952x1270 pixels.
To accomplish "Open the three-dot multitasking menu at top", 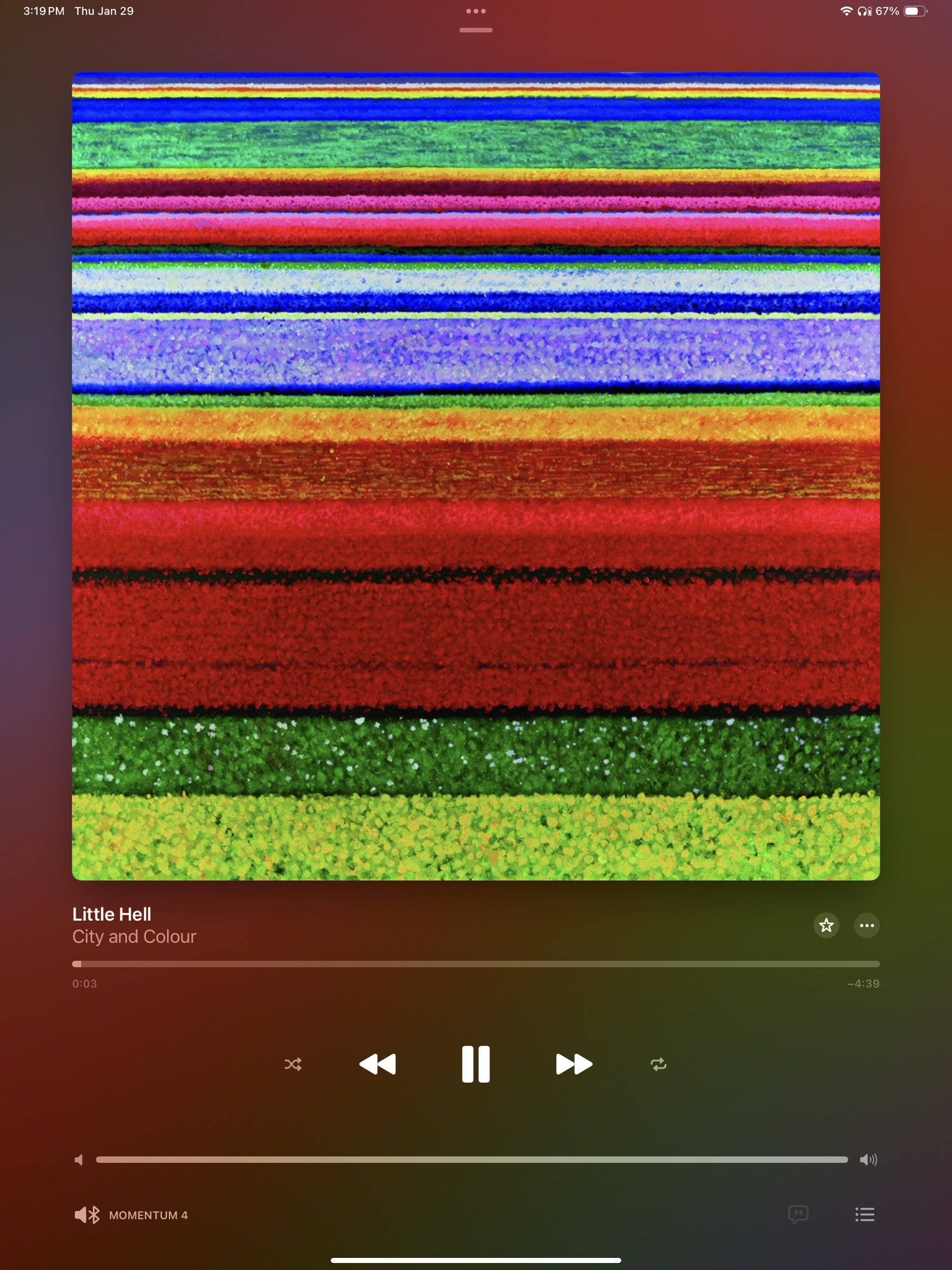I will (x=475, y=11).
